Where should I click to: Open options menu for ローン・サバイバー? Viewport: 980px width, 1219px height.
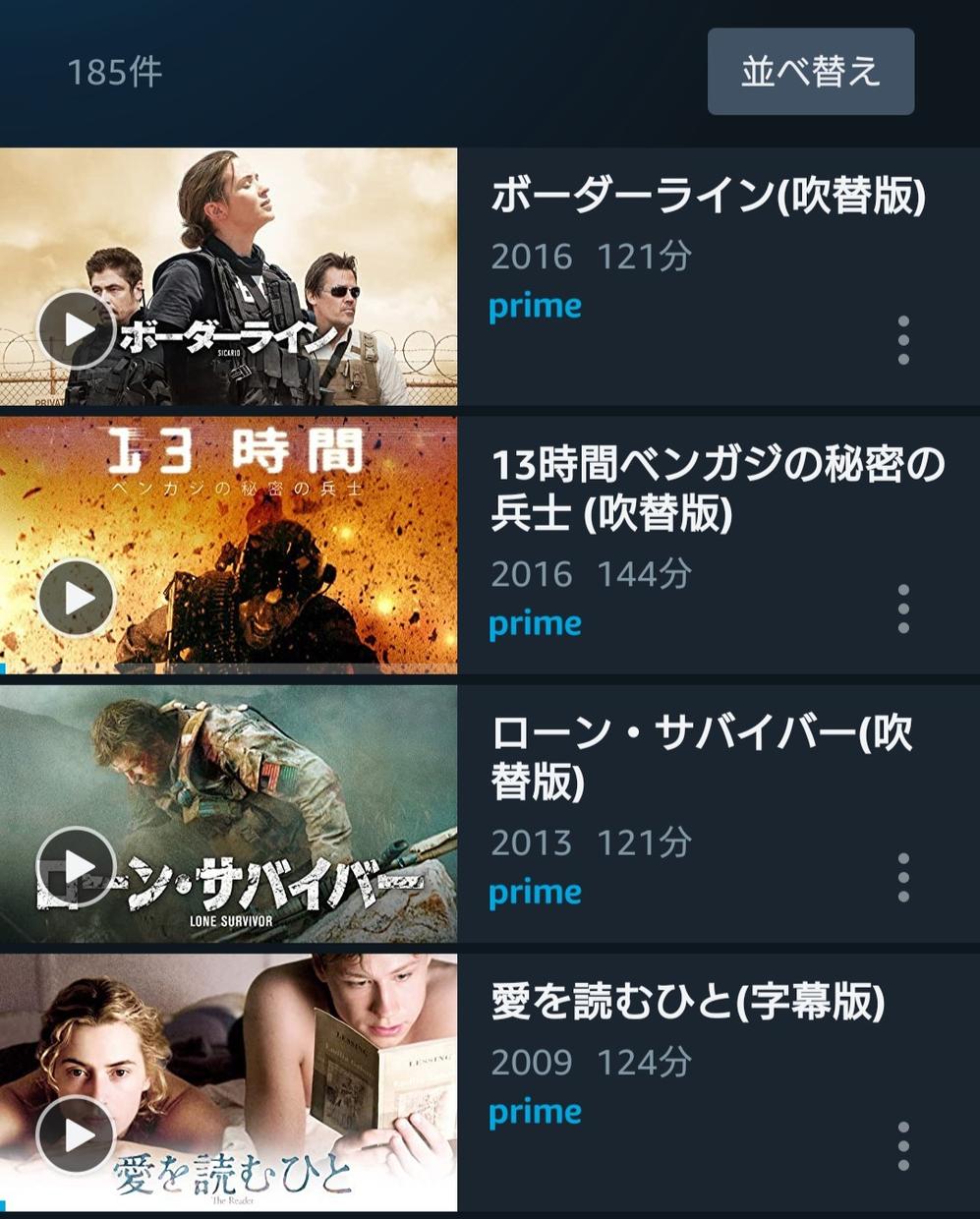point(903,877)
